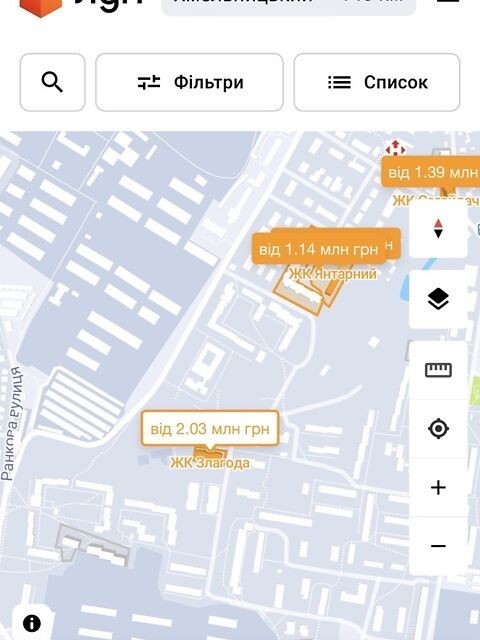Reset map orientation with the compass
The image size is (480, 640).
click(x=438, y=229)
